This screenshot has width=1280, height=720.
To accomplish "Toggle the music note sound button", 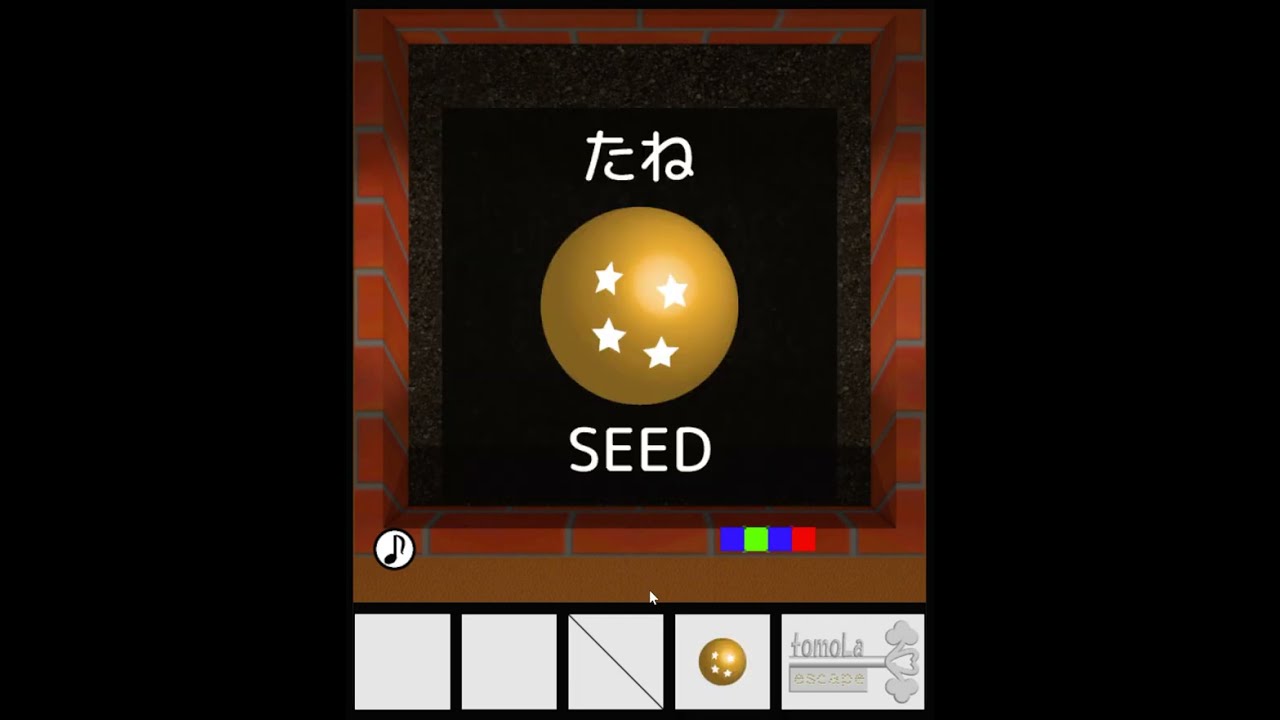I will 394,549.
